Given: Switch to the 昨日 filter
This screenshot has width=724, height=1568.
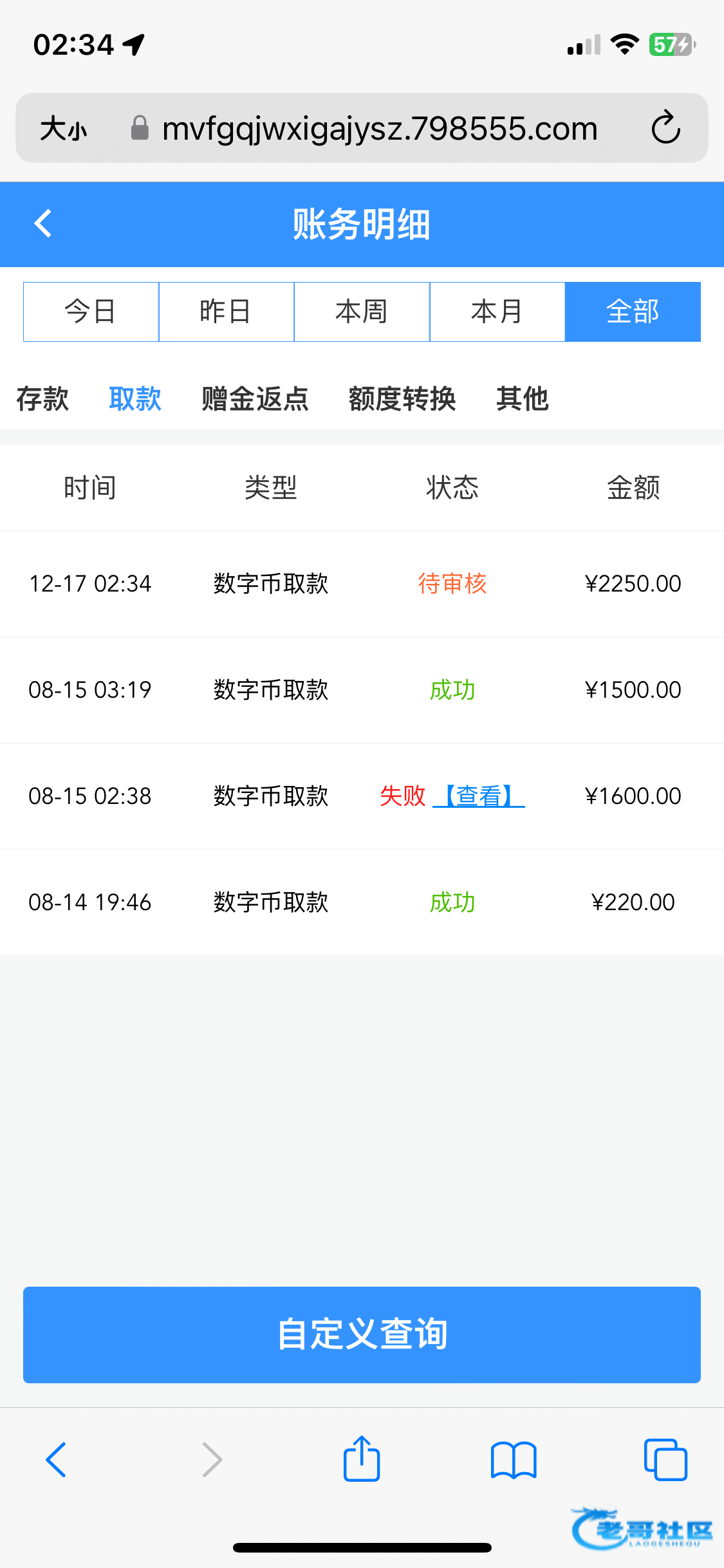Looking at the screenshot, I should click(227, 312).
